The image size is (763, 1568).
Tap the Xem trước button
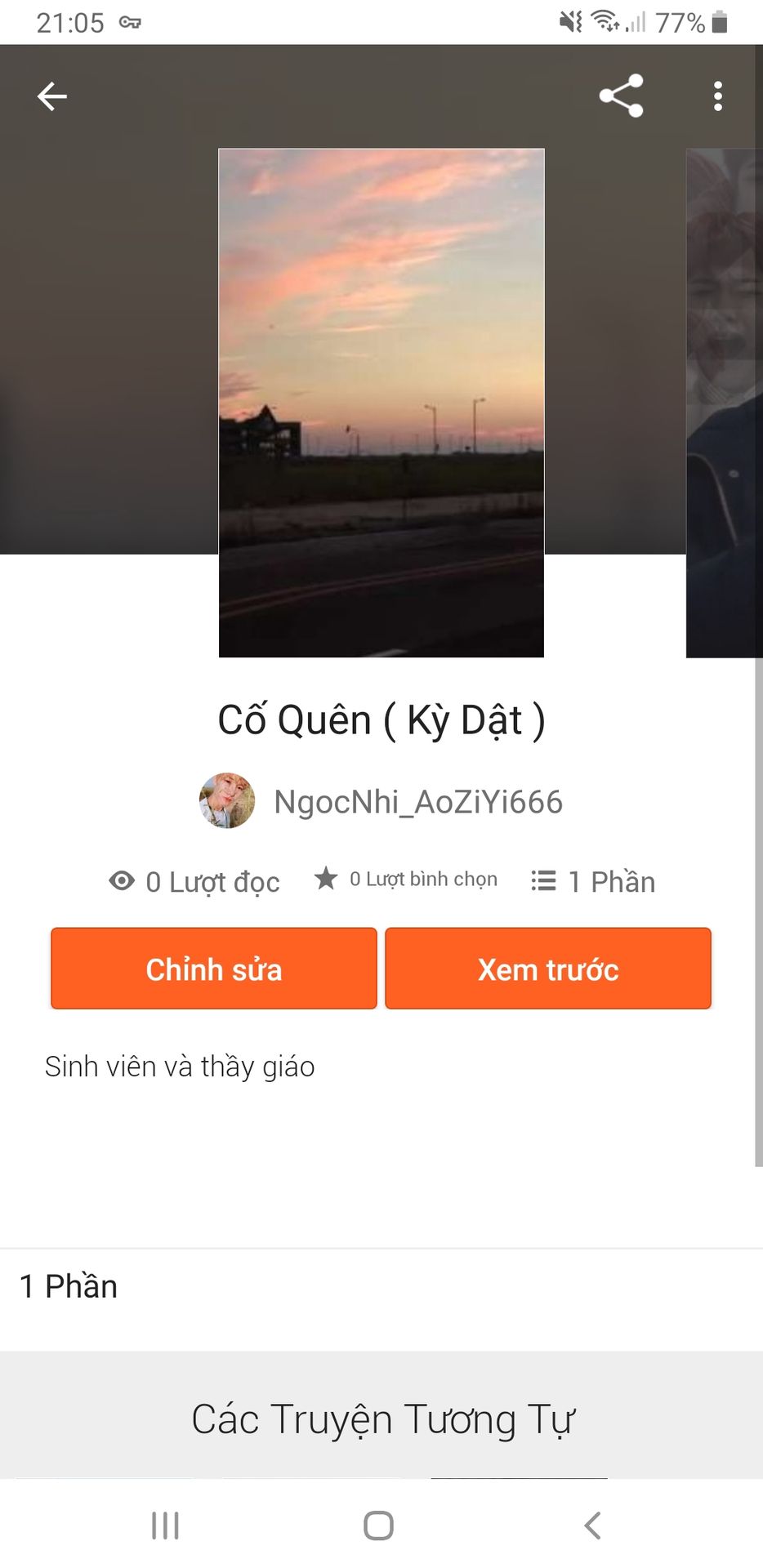[x=548, y=969]
